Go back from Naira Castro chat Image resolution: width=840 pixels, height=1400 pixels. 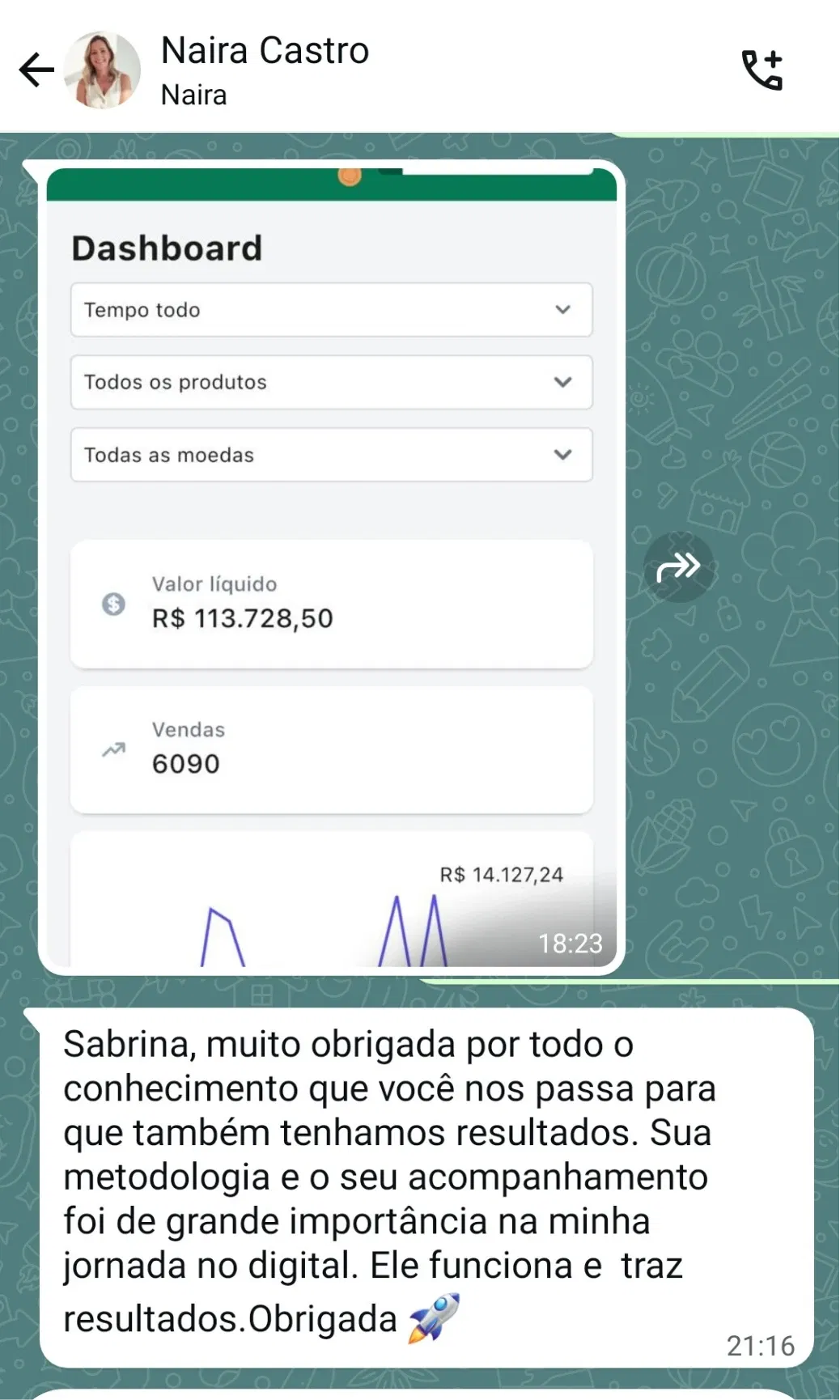[x=36, y=70]
